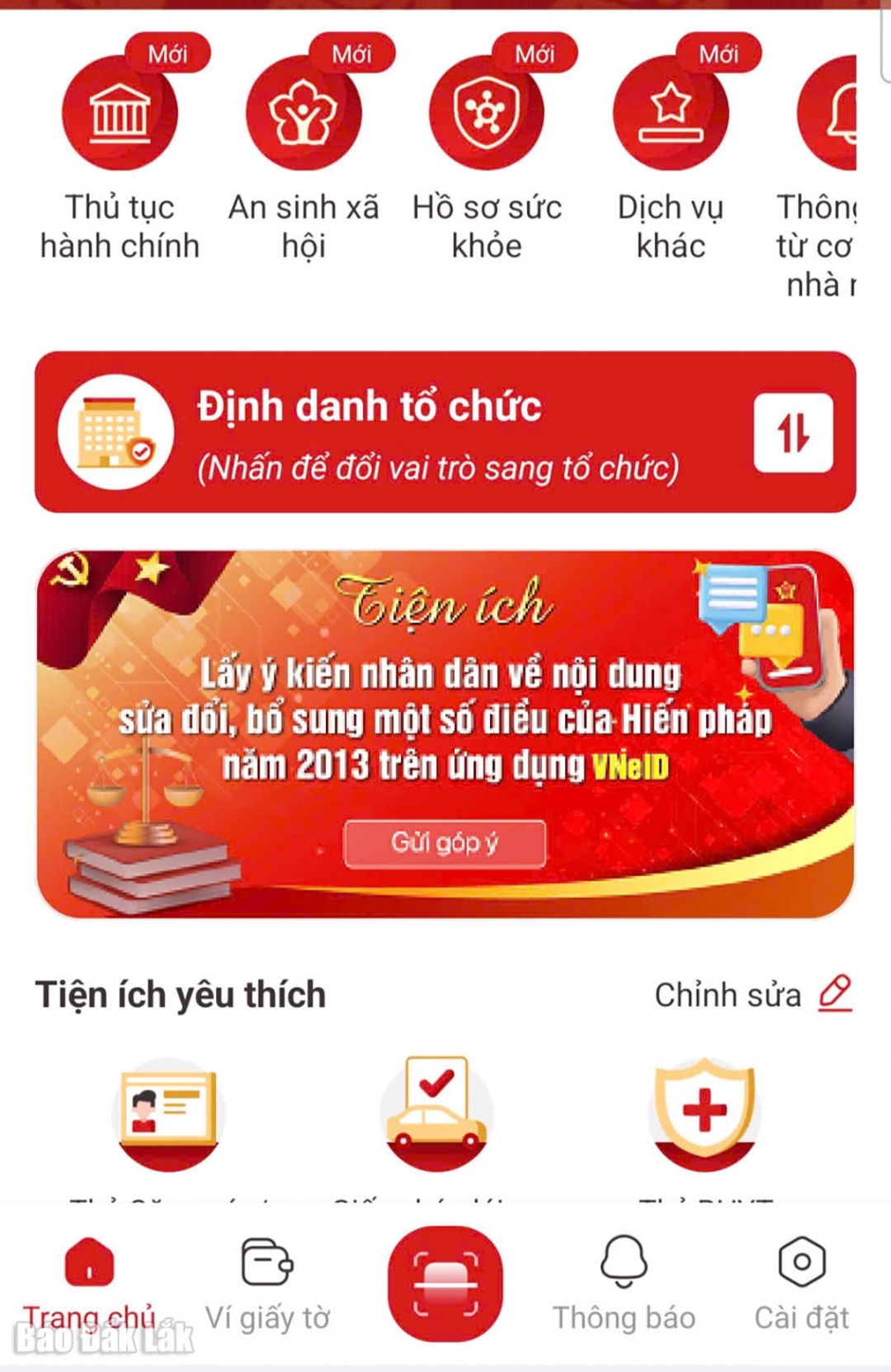Switch to Thông báo tab
891x1372 pixels.
[x=624, y=1283]
